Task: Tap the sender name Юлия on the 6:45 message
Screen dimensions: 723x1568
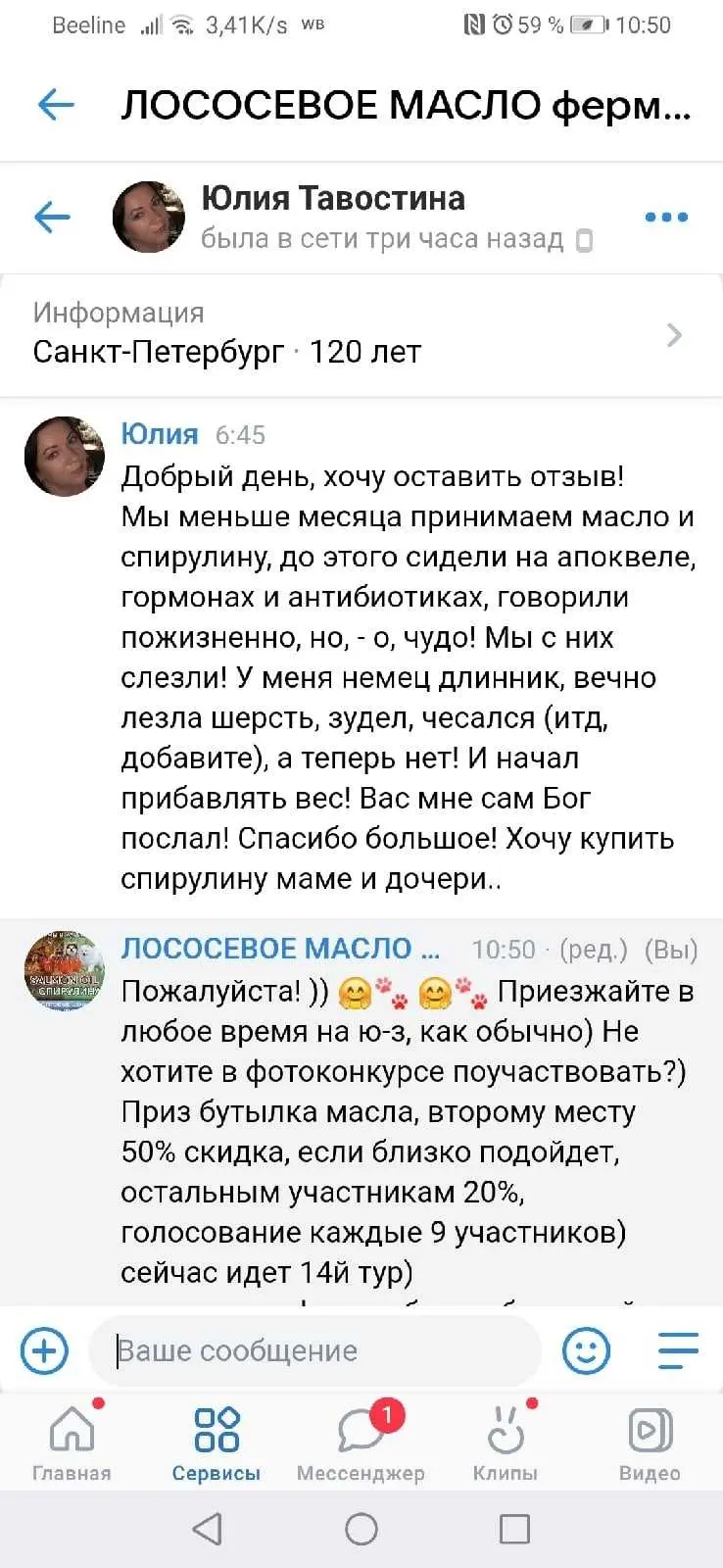Action: (x=159, y=434)
